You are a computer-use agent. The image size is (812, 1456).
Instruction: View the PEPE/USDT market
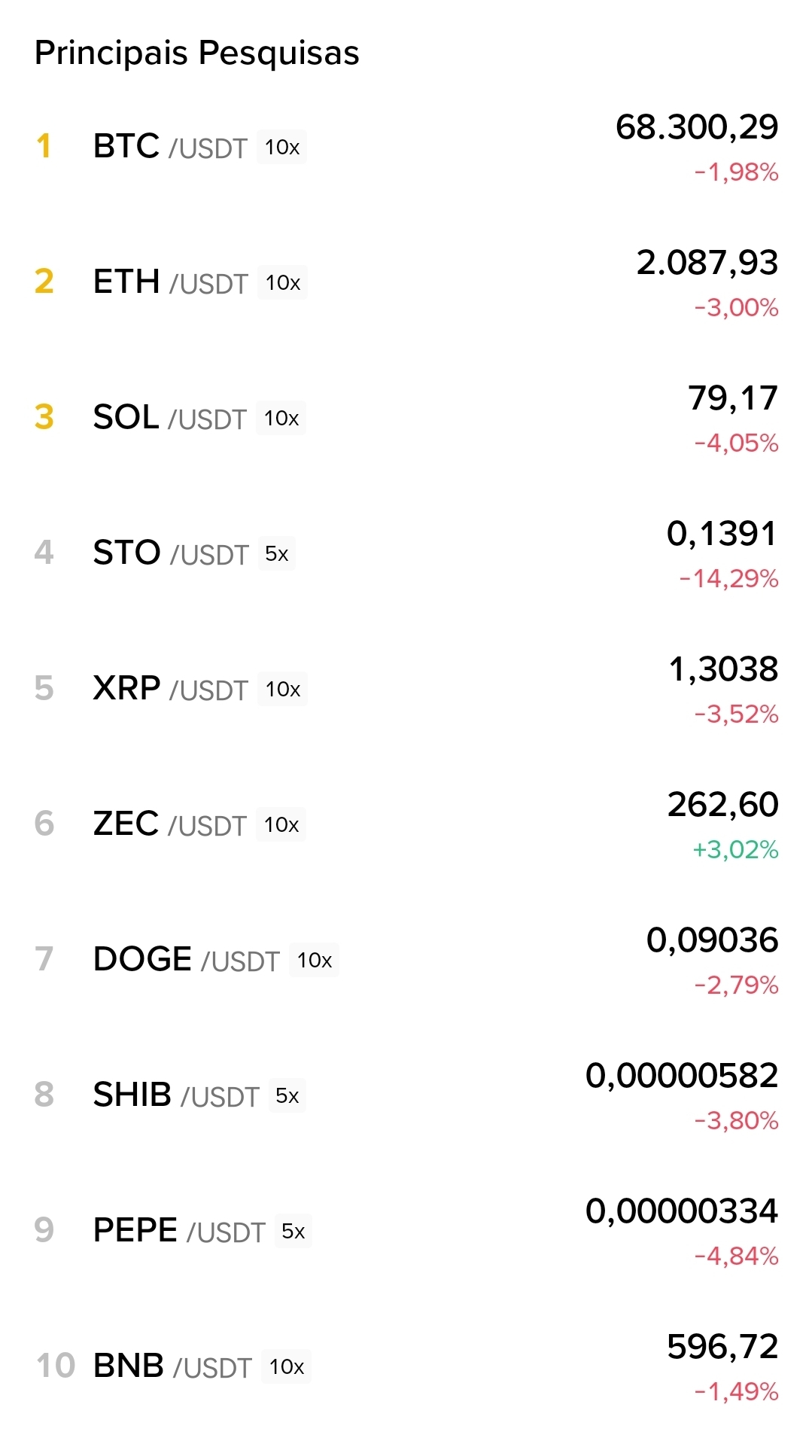coord(179,1231)
